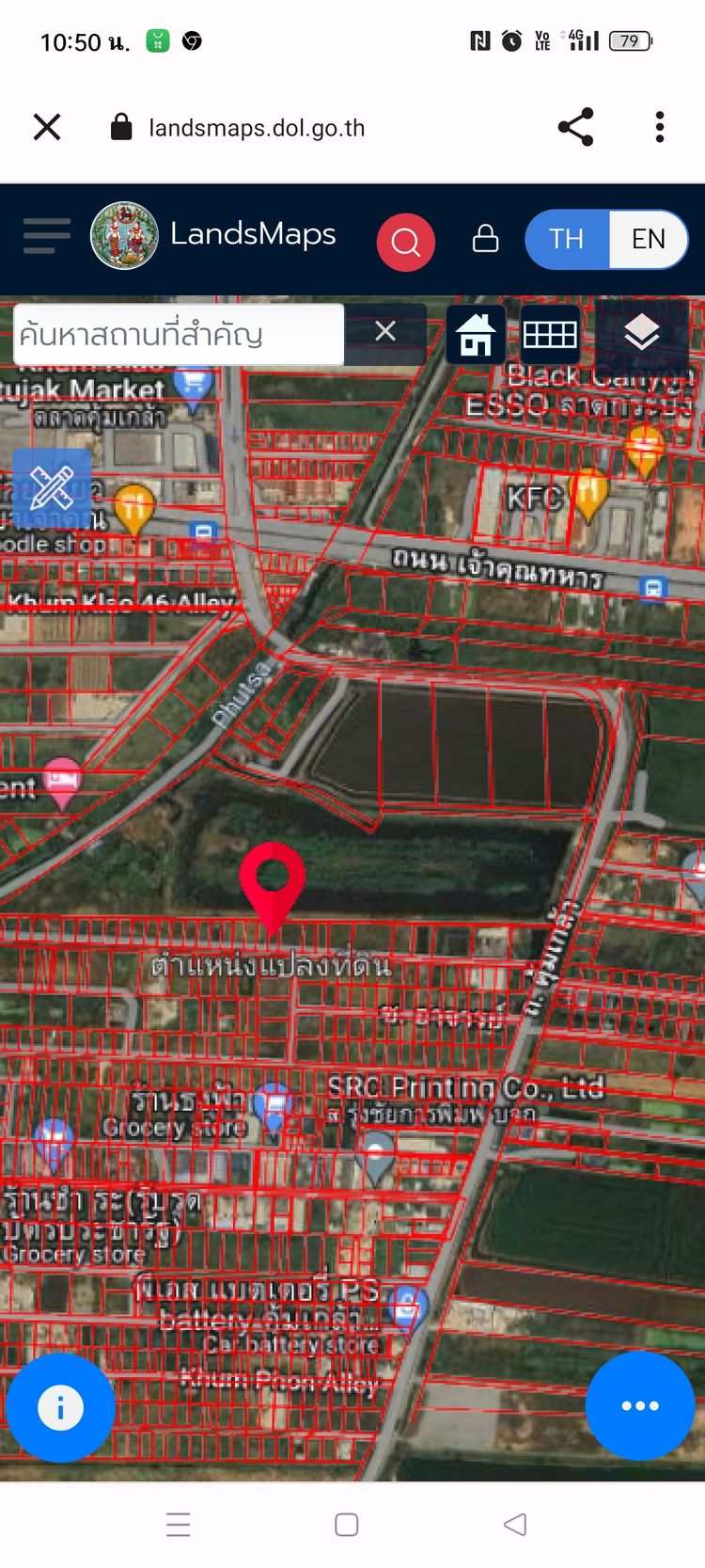705x1568 pixels.
Task: Open the map layers selector
Action: click(641, 334)
